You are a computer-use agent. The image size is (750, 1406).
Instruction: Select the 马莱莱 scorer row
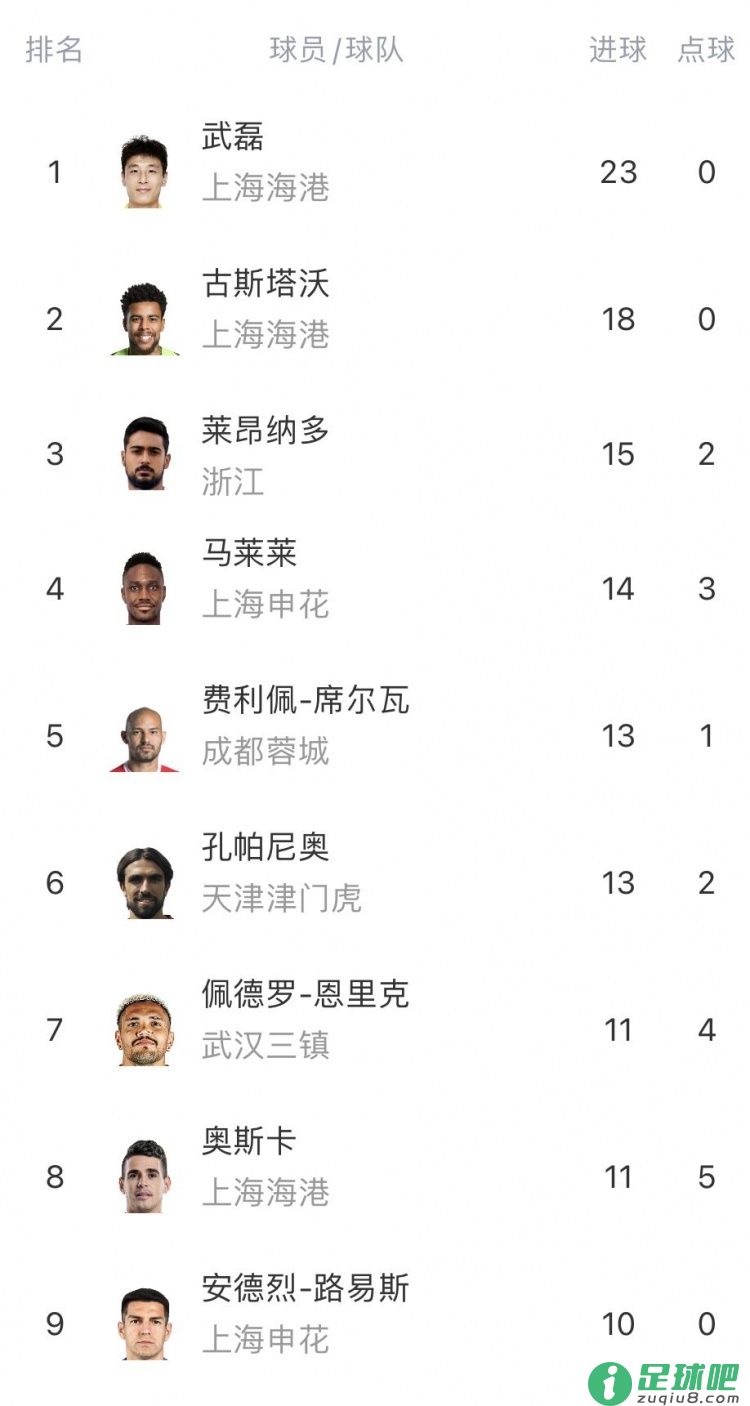(375, 589)
